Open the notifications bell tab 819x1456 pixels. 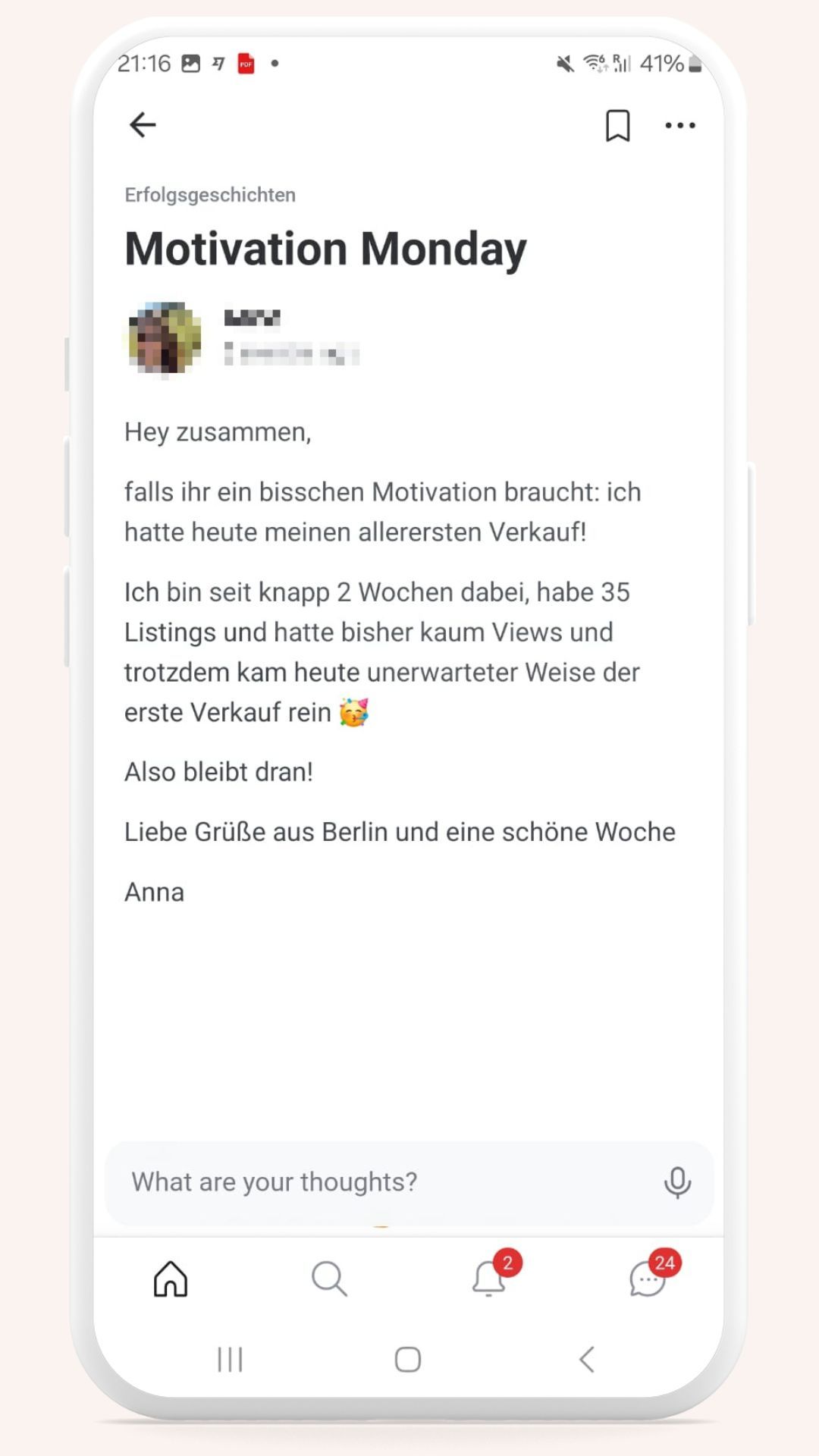pyautogui.click(x=489, y=1279)
